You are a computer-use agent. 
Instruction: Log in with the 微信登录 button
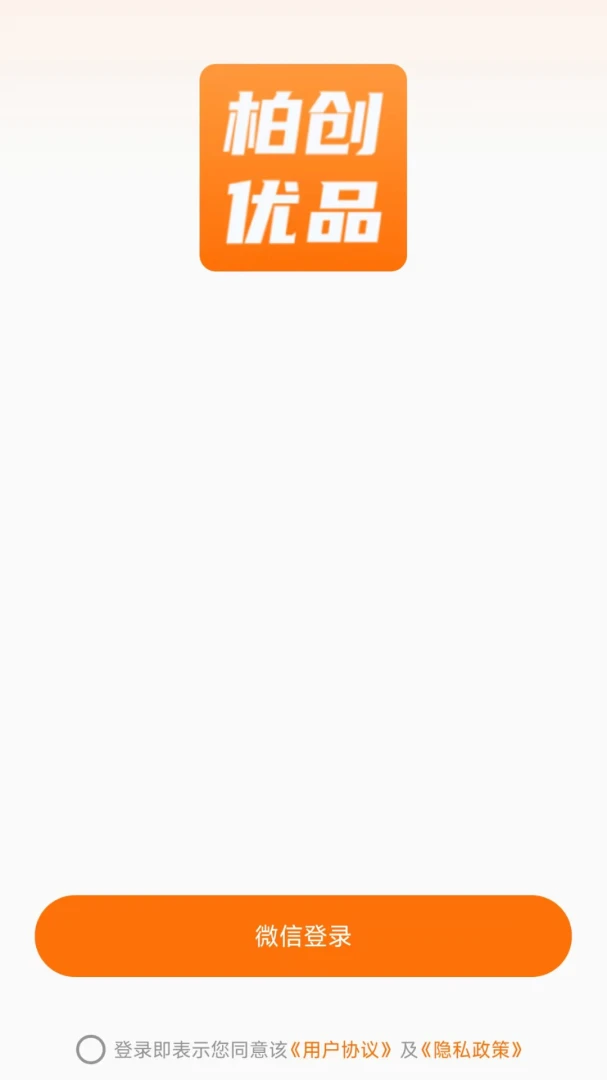click(303, 935)
